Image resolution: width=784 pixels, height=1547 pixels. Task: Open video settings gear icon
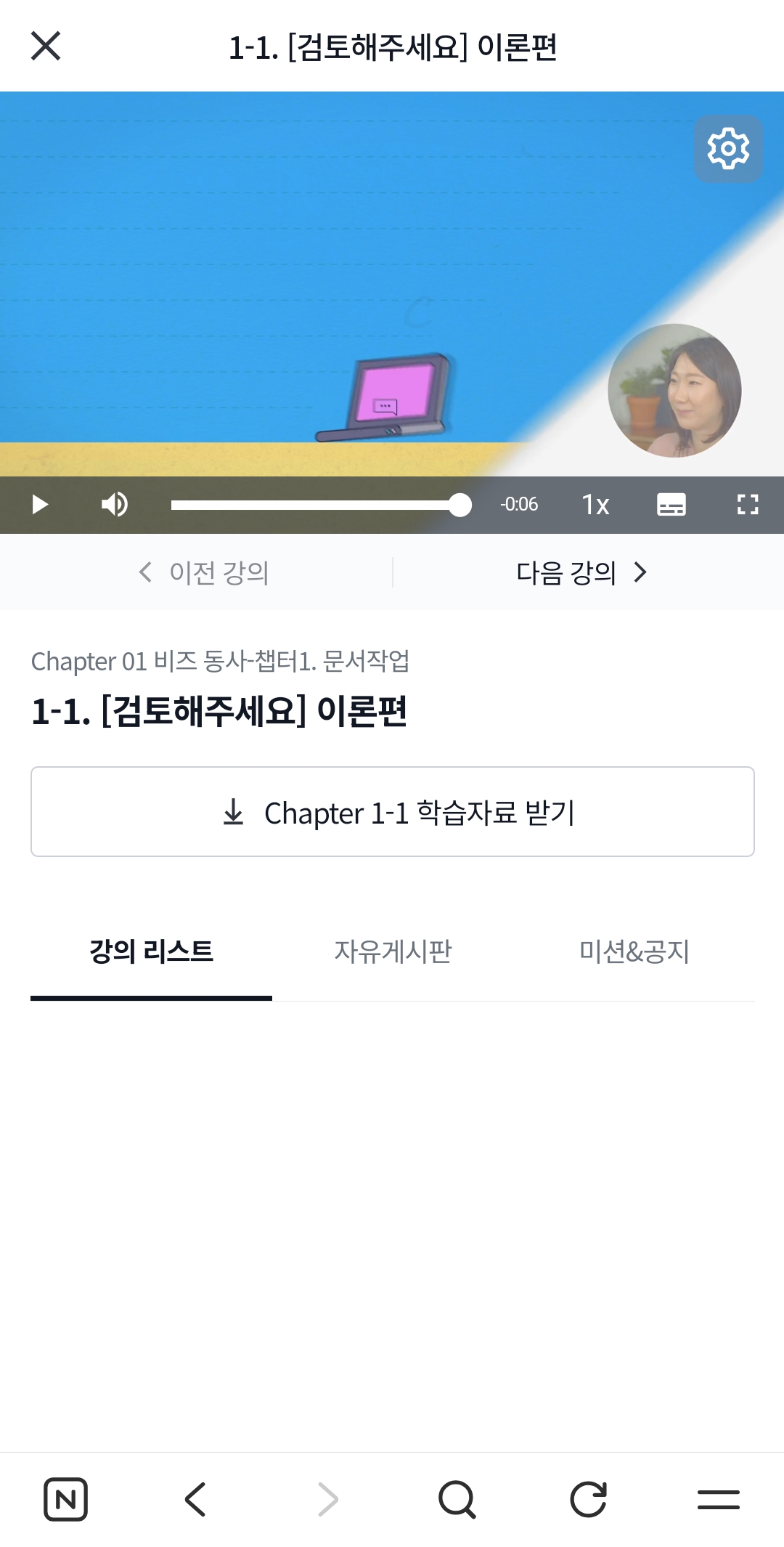click(727, 149)
